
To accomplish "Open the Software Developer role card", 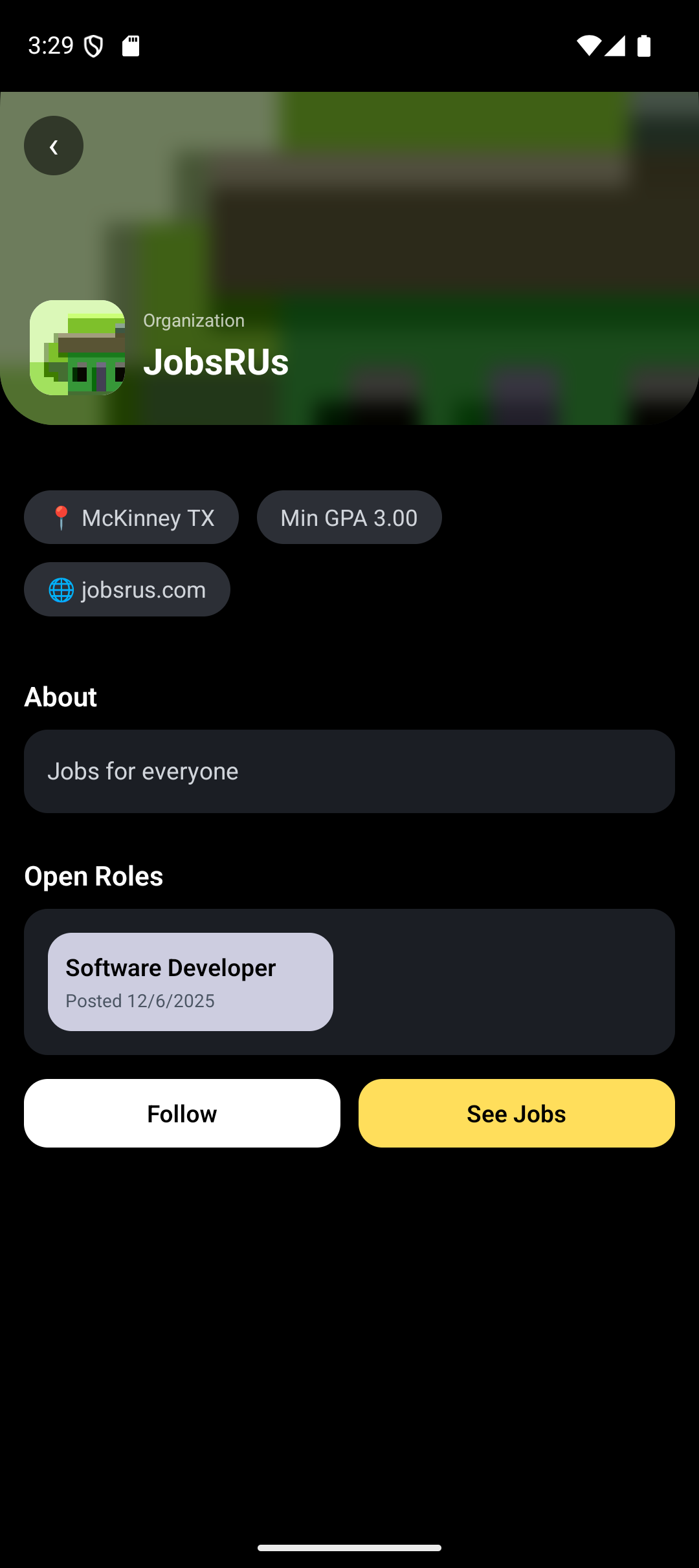I will [x=190, y=981].
